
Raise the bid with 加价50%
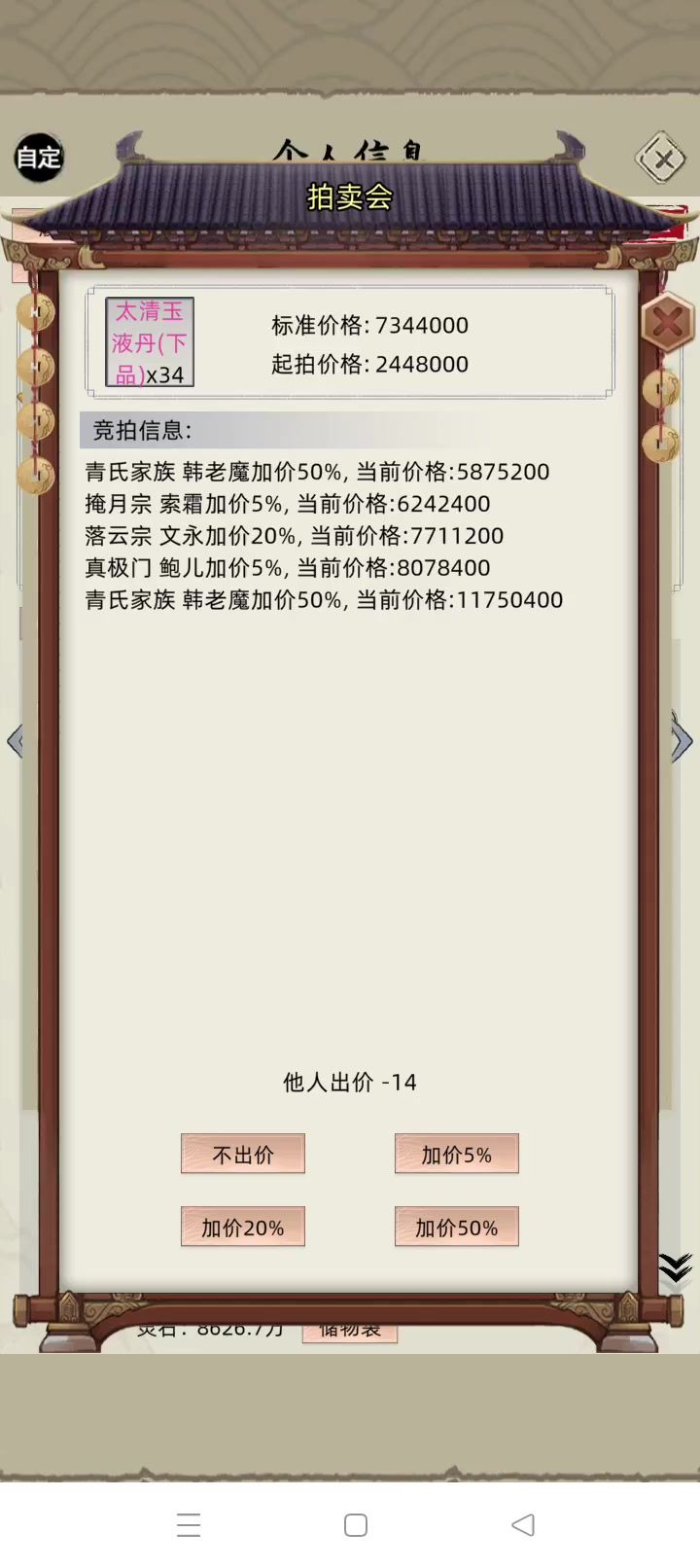point(456,1227)
